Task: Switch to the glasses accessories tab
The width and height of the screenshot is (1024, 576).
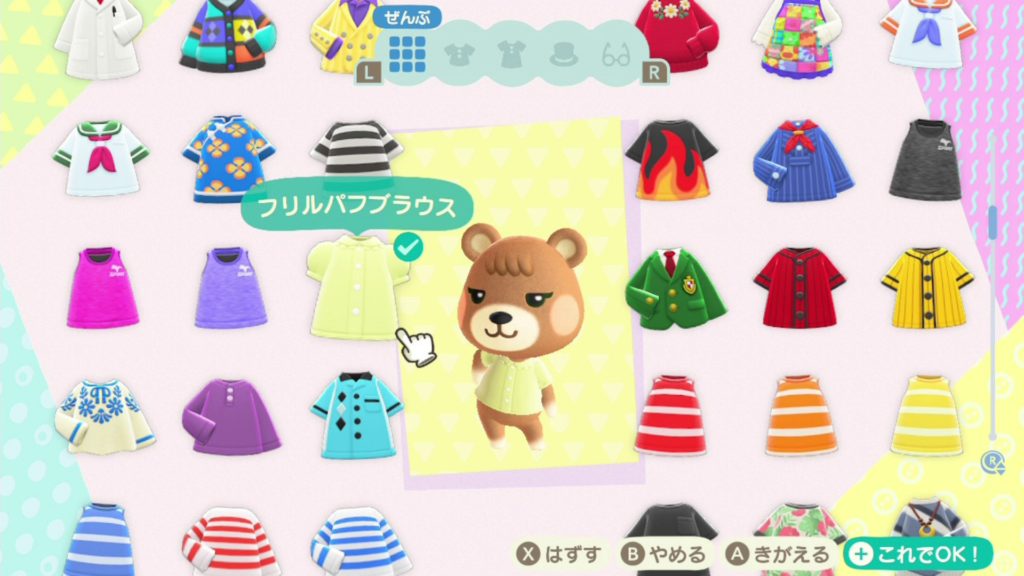Action: pyautogui.click(x=614, y=52)
